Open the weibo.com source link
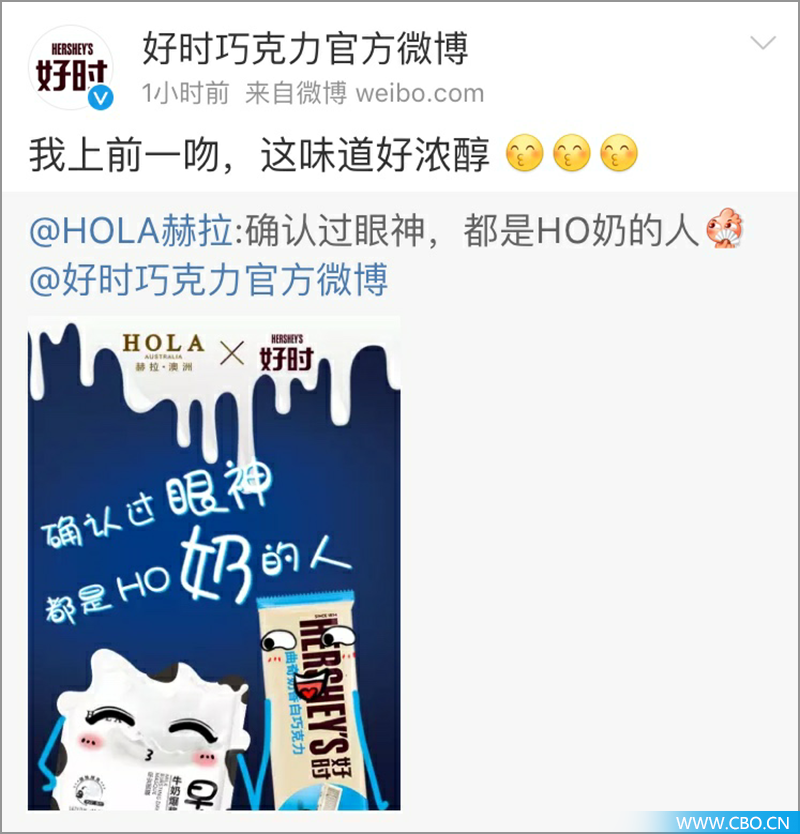Screen dimensions: 800x834 pyautogui.click(x=420, y=94)
